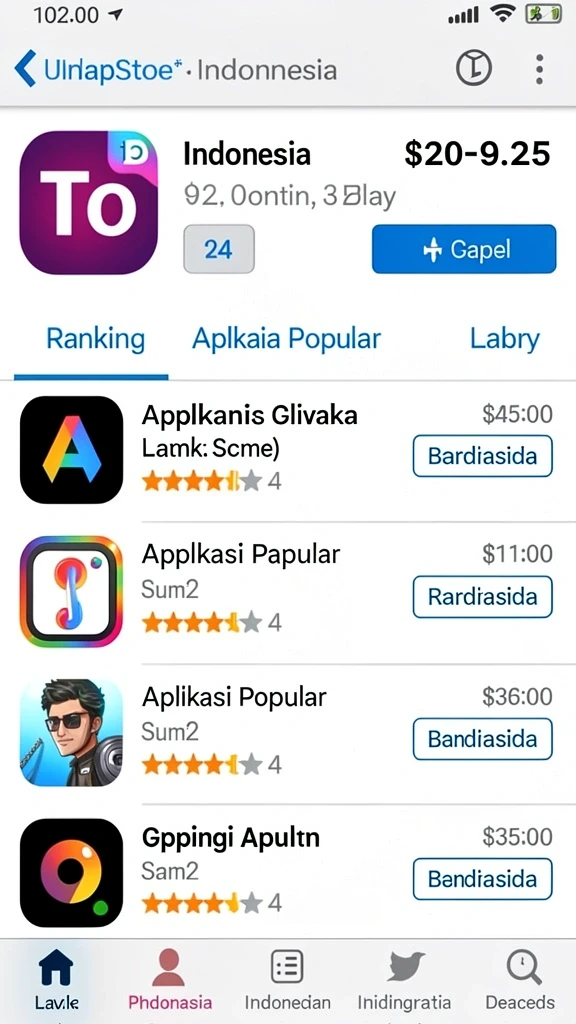Image resolution: width=576 pixels, height=1024 pixels.
Task: Open the Deaceds search tab
Action: click(x=521, y=979)
